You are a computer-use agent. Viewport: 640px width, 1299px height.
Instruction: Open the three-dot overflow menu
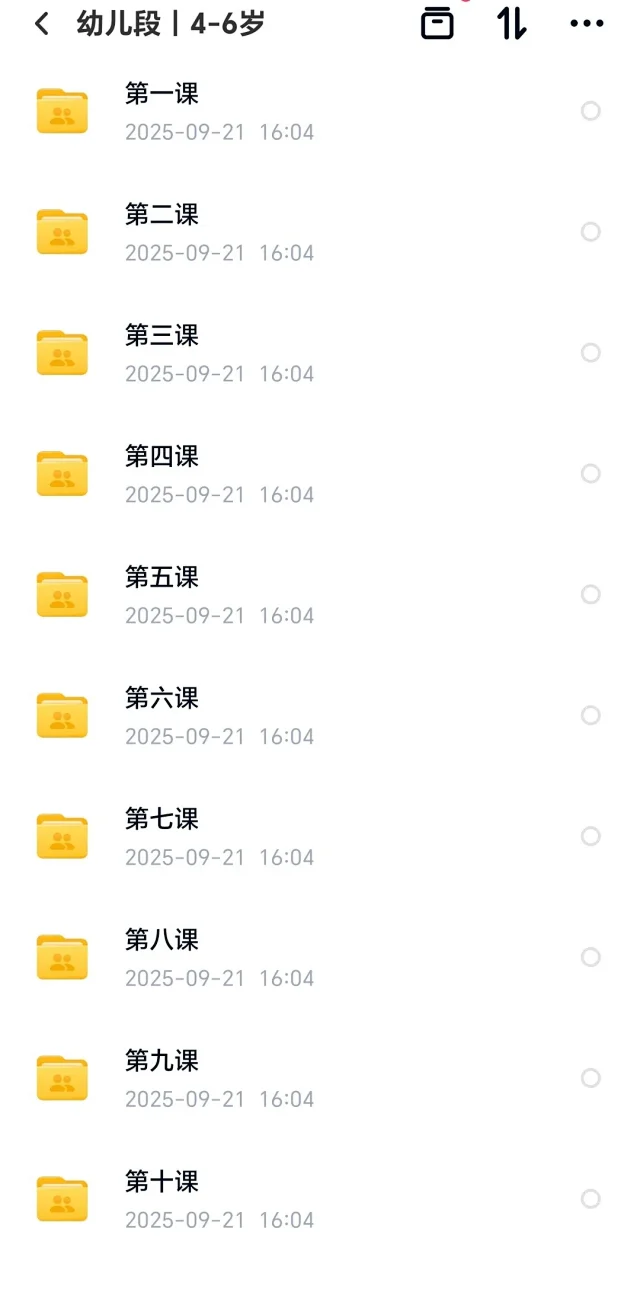(587, 24)
